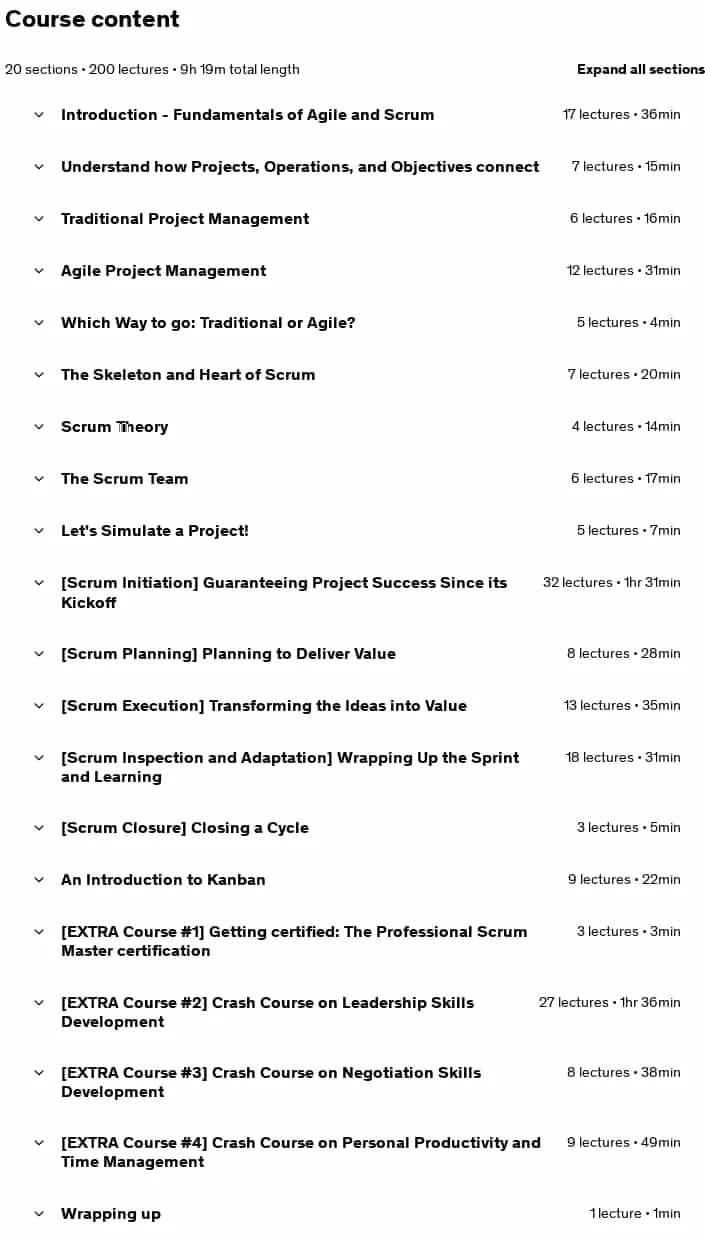Open the Scrum Theory section
The image size is (705, 1240).
coord(352,427)
